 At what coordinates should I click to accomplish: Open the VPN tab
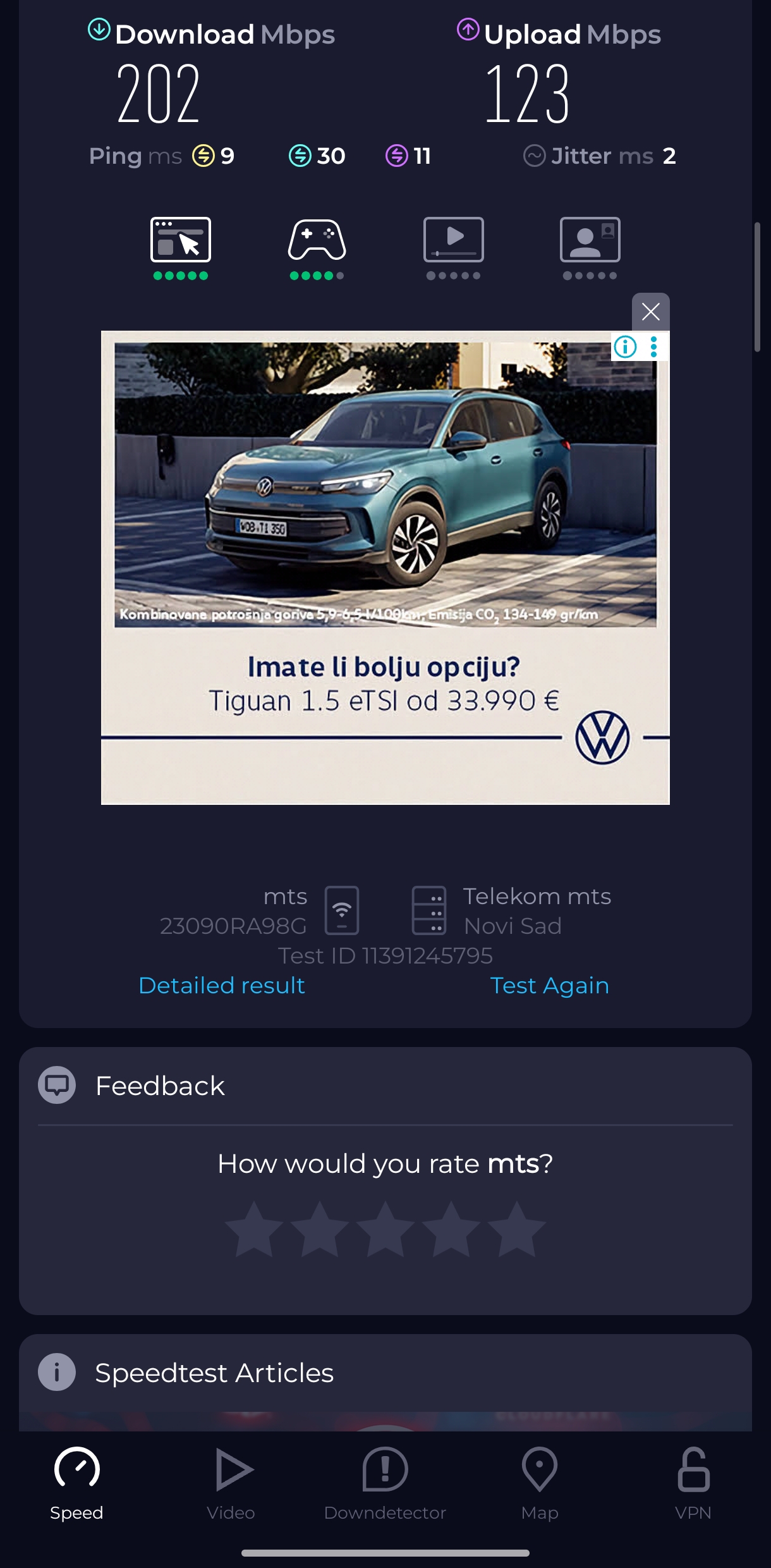693,1483
